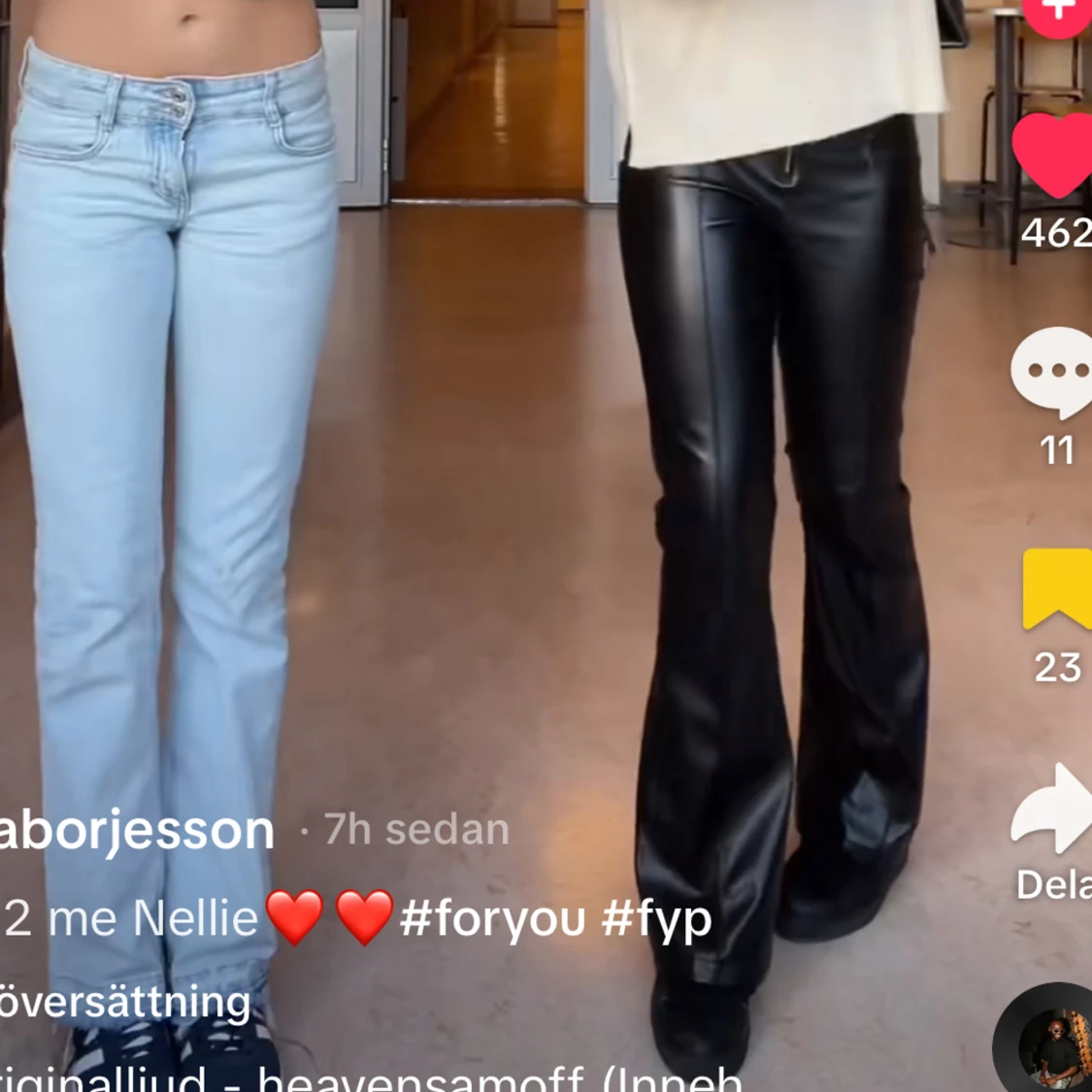Open the comments speech bubble
Image resolution: width=1092 pixels, height=1092 pixels.
click(x=1054, y=372)
